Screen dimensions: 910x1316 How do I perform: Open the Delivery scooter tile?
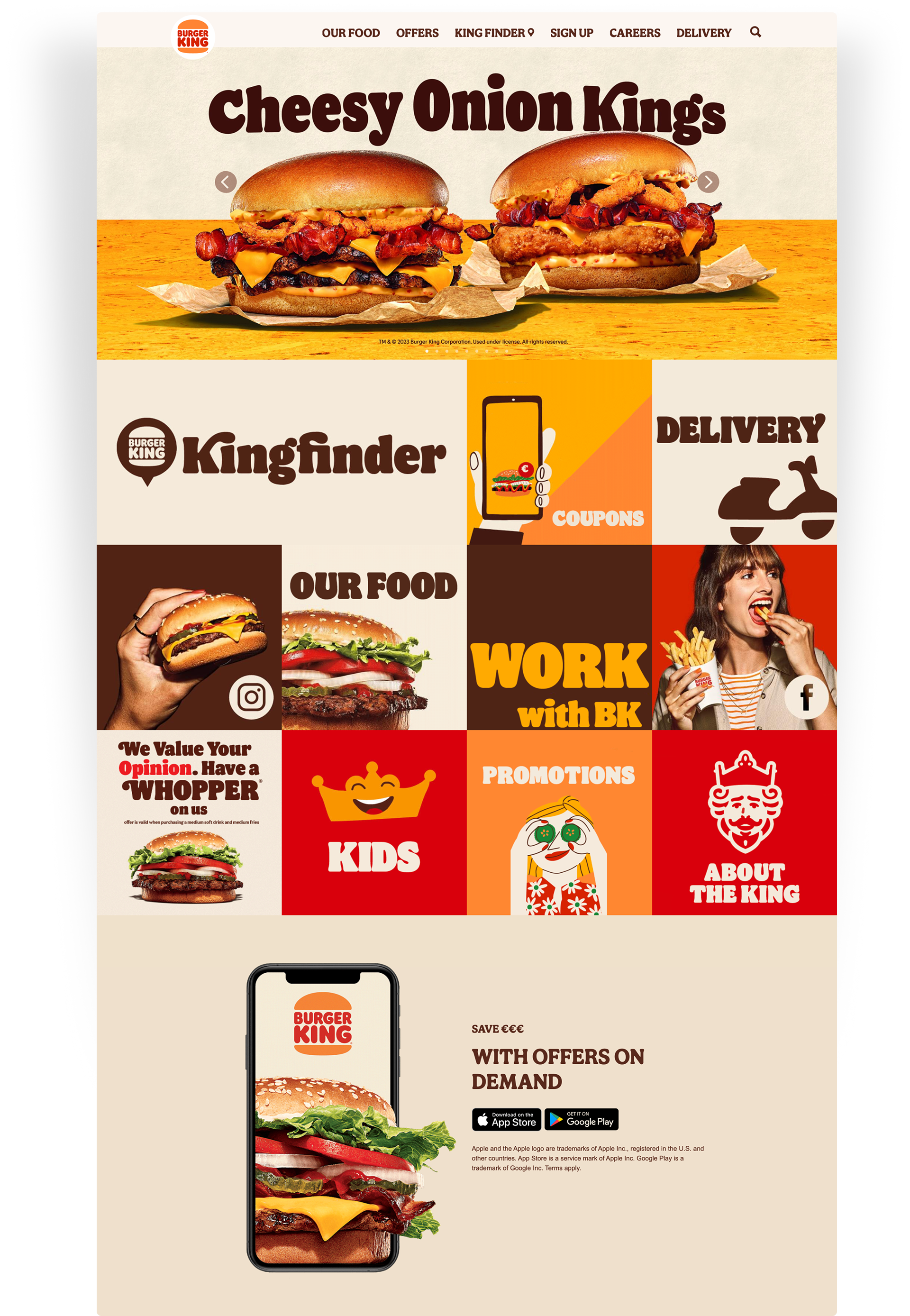coord(744,452)
